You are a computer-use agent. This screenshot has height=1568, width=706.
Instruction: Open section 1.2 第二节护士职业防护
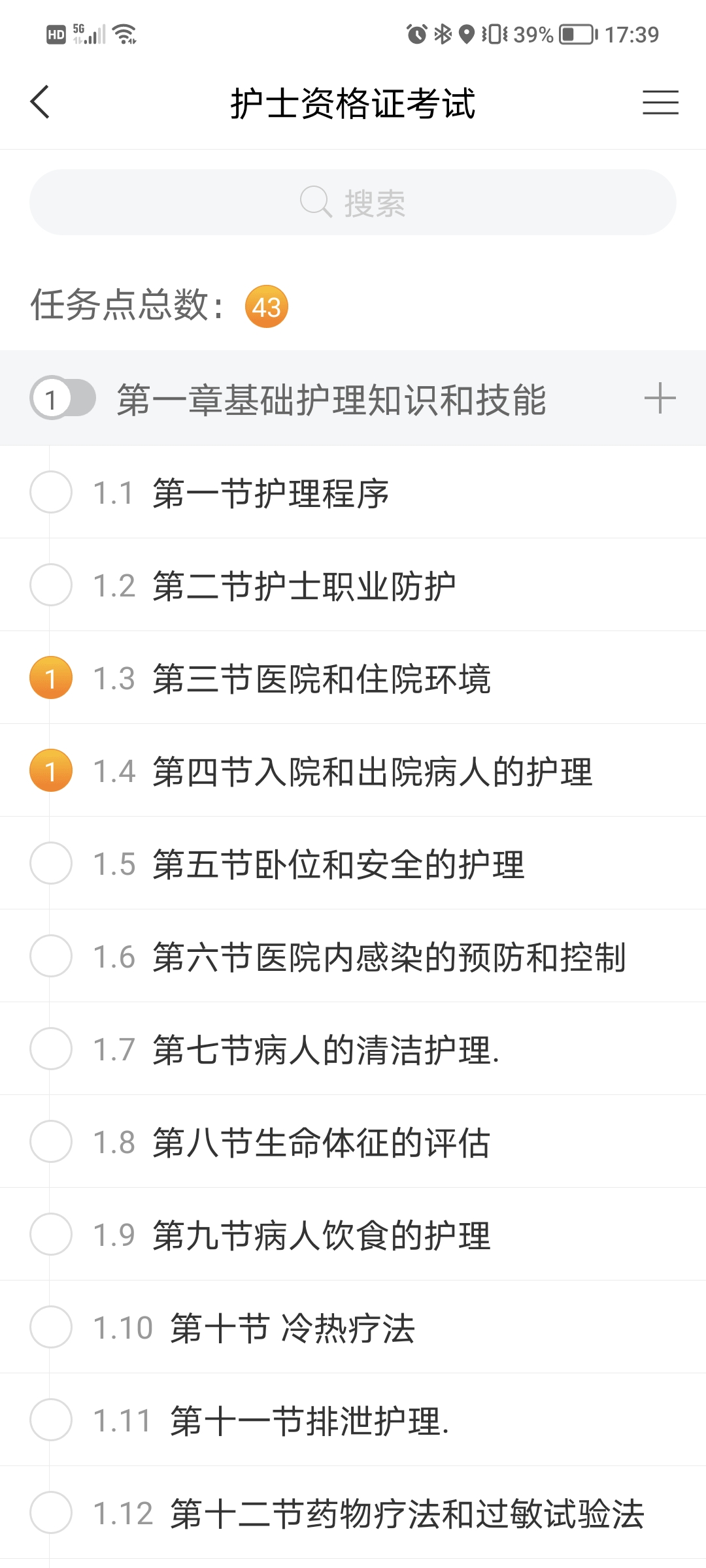(353, 585)
